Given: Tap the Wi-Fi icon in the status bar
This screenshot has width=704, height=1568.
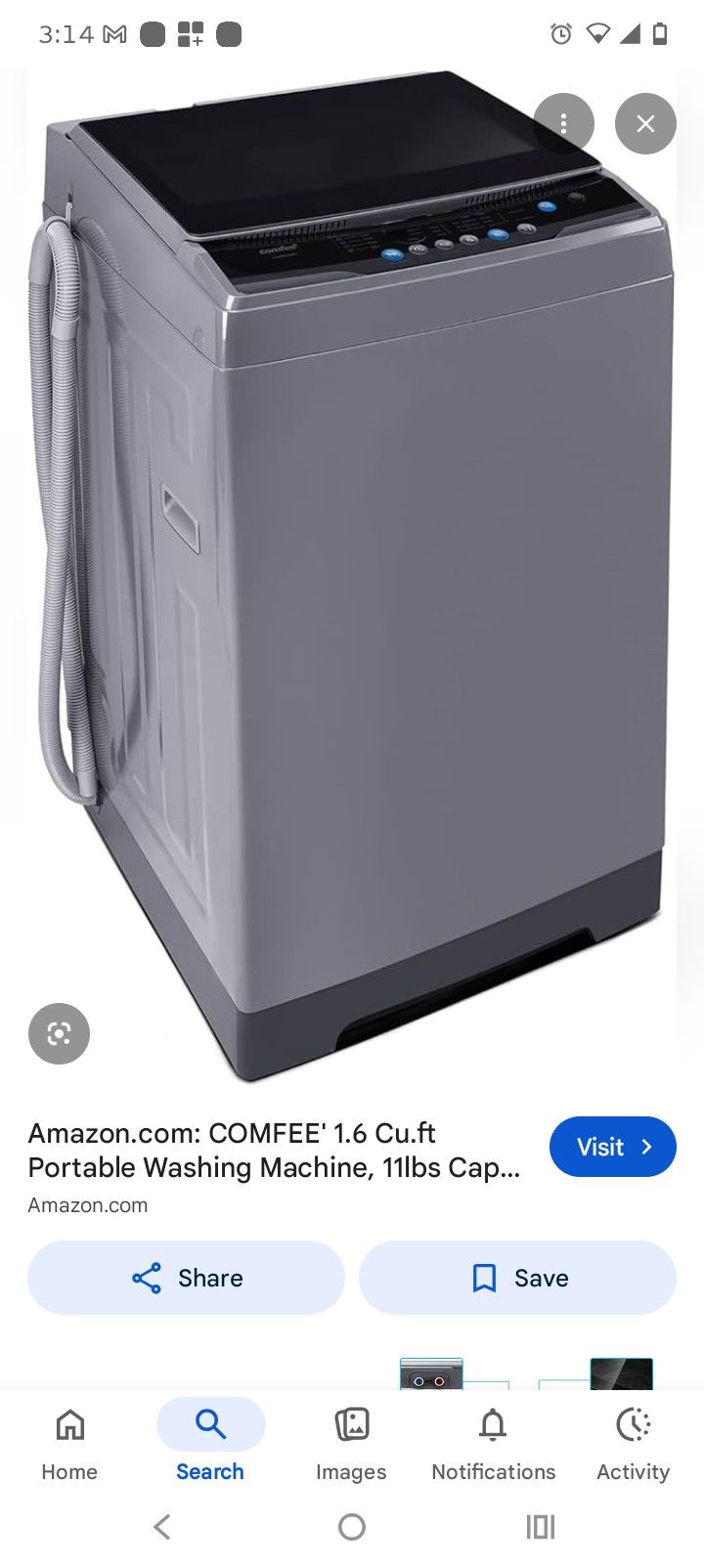Looking at the screenshot, I should click(x=596, y=33).
